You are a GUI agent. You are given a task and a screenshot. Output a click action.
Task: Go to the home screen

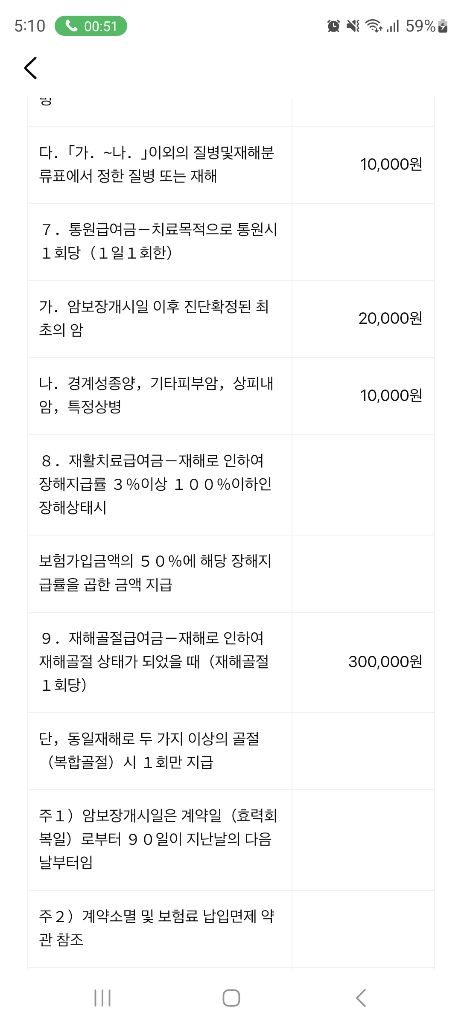(231, 997)
